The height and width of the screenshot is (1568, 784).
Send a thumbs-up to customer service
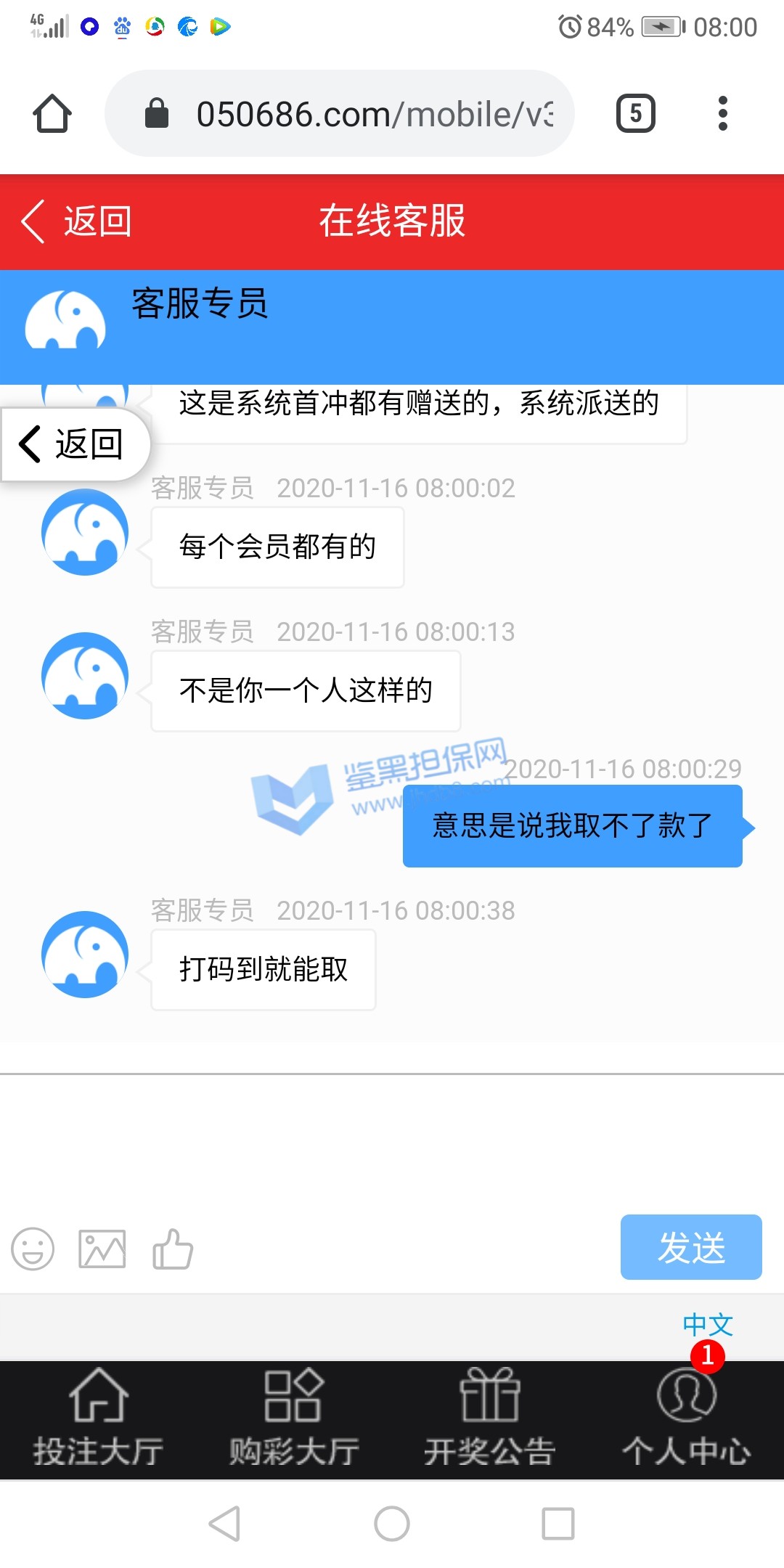(x=173, y=1249)
